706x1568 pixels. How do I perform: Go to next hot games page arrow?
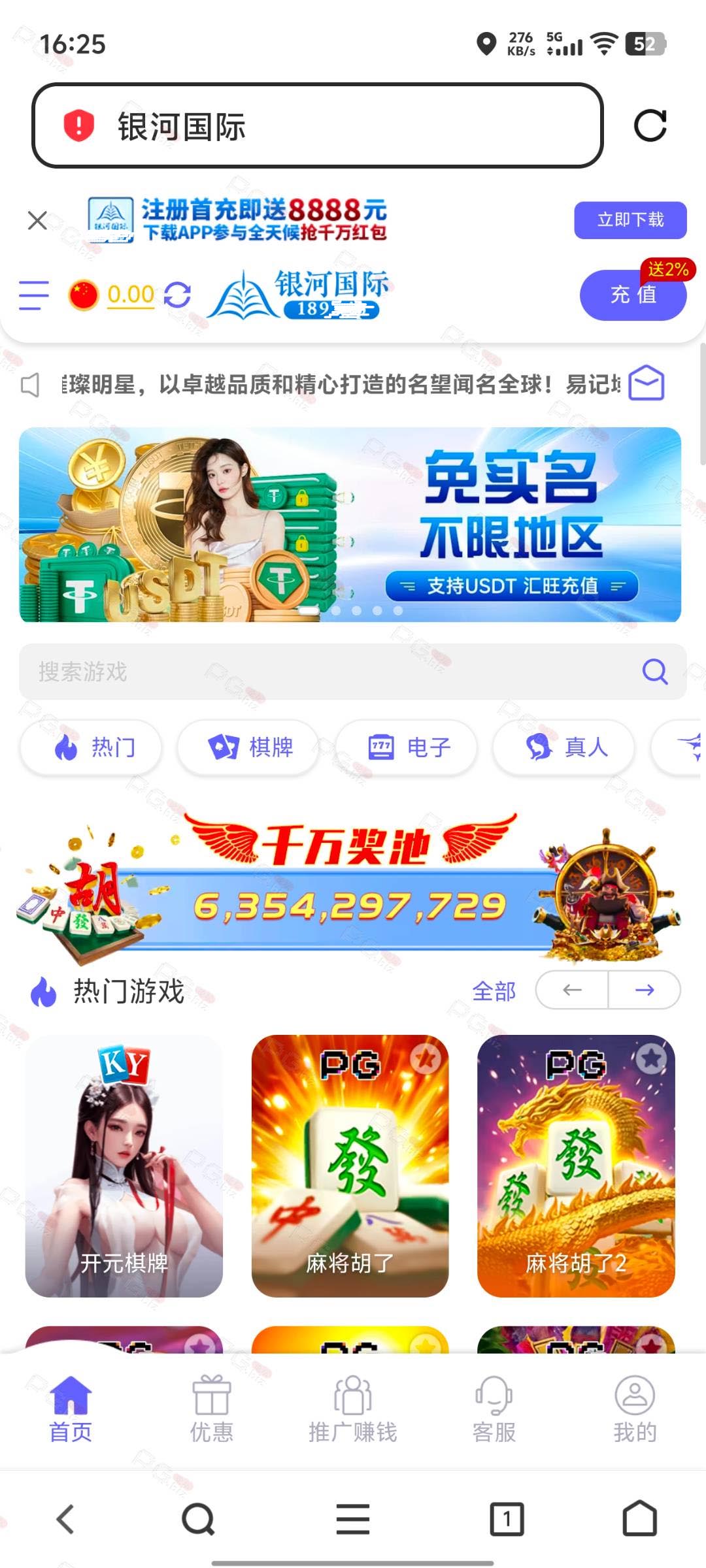pos(645,990)
